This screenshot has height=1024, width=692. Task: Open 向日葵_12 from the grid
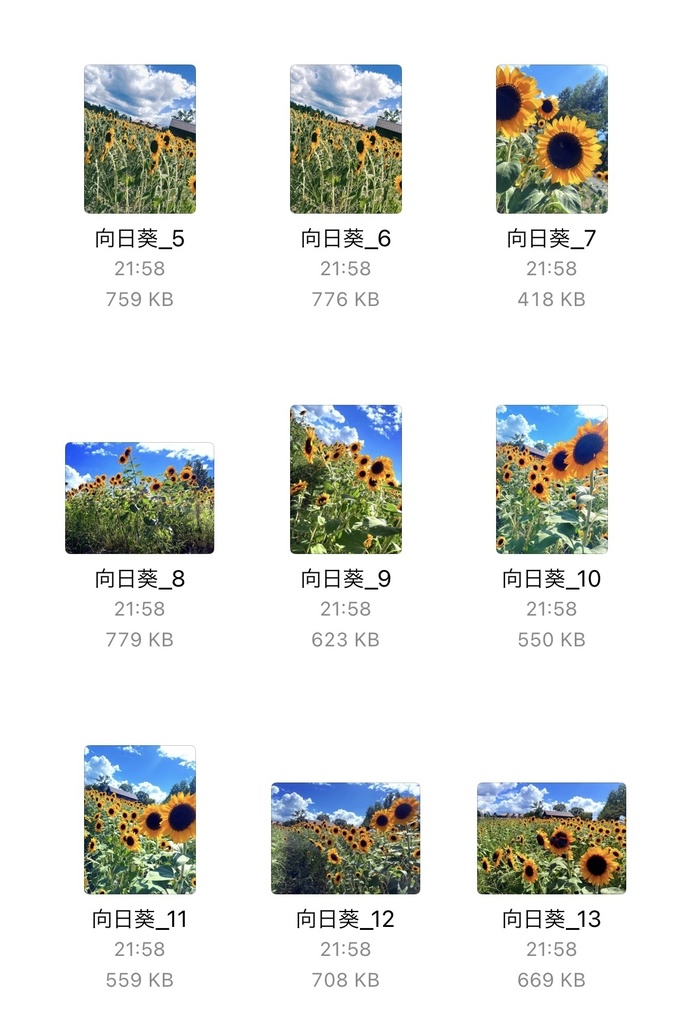tap(346, 838)
